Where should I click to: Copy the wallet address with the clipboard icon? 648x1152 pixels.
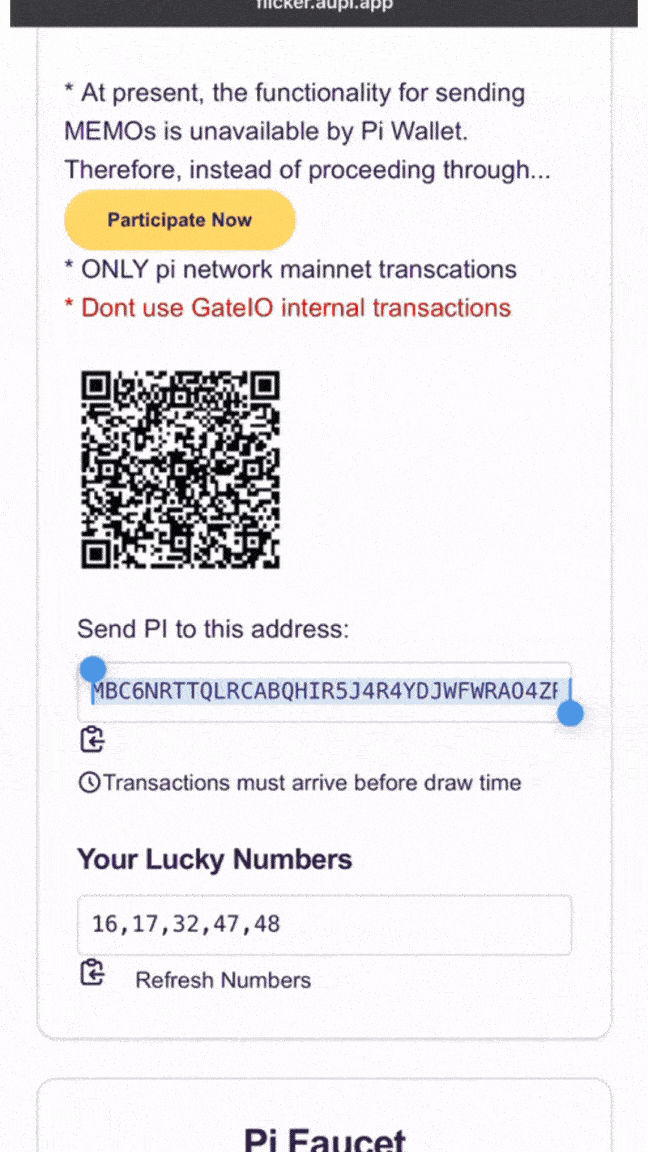(92, 740)
